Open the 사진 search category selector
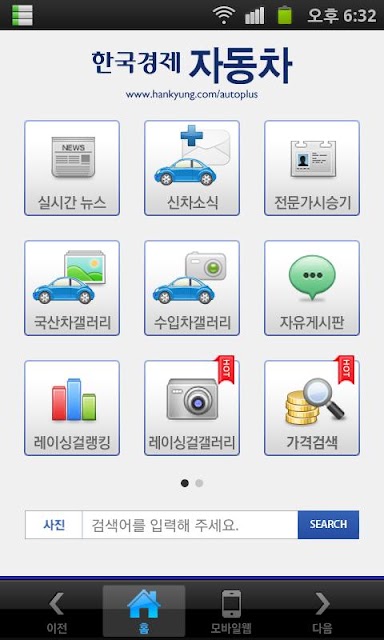Screen dimensions: 384x640 pyautogui.click(x=54, y=524)
